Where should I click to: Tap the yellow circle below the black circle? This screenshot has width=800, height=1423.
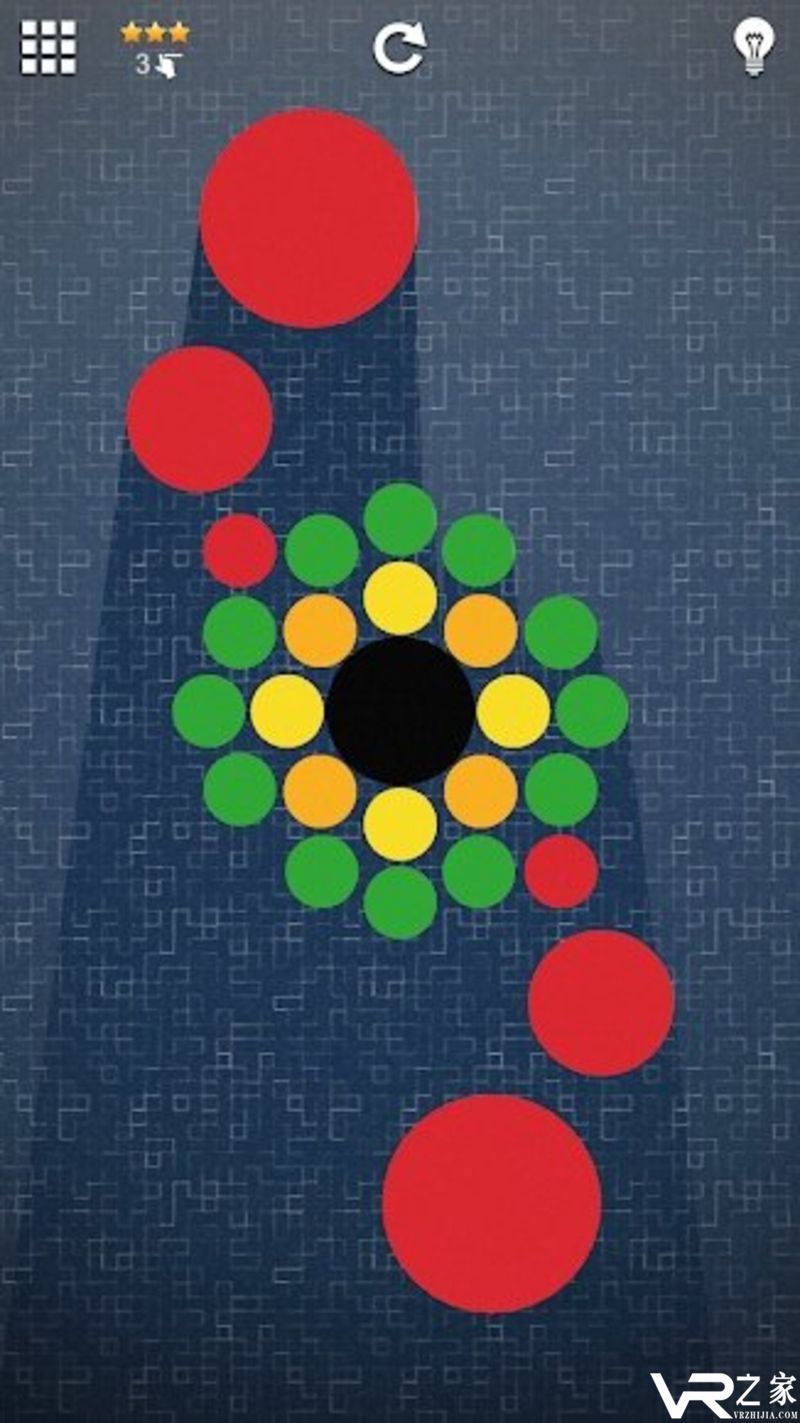click(400, 824)
